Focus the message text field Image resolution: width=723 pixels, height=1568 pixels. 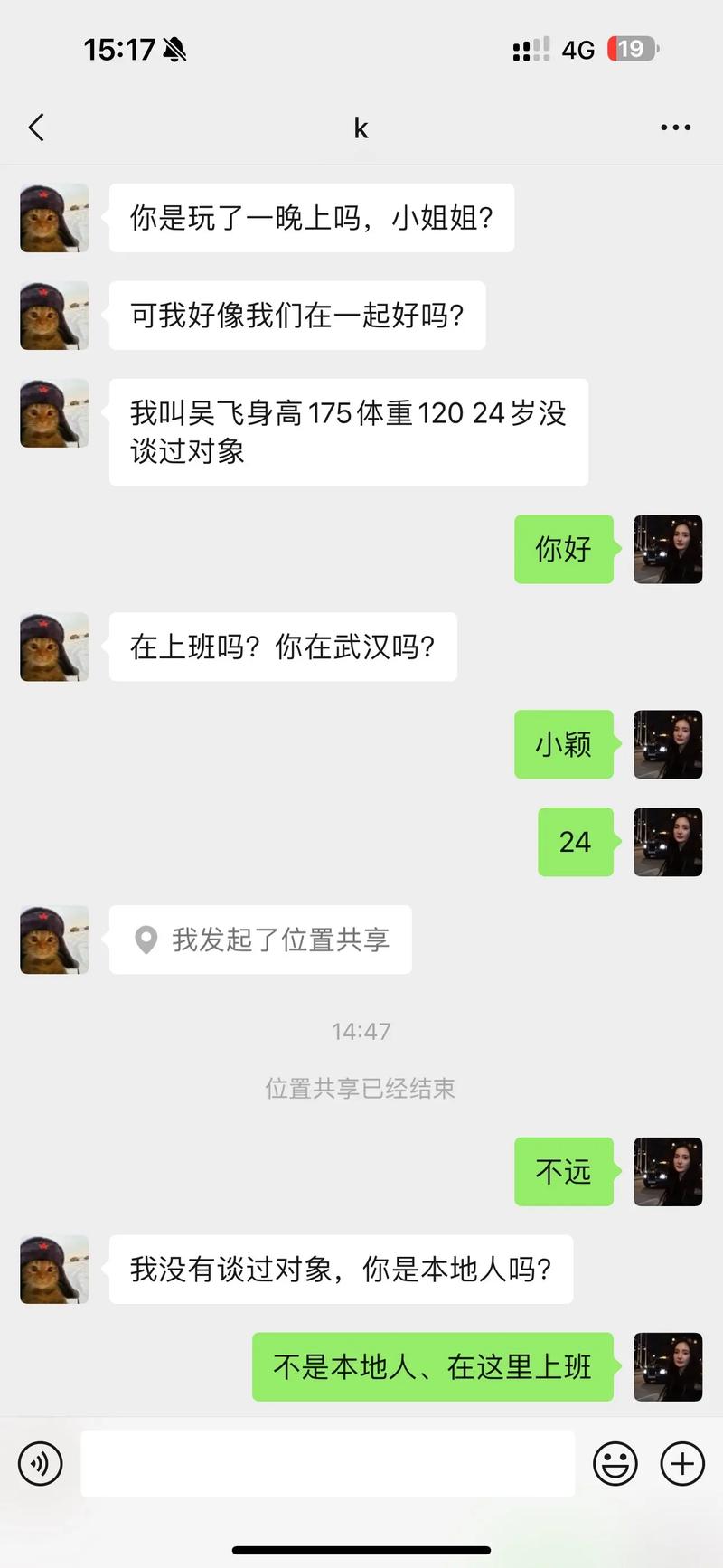click(x=327, y=1463)
